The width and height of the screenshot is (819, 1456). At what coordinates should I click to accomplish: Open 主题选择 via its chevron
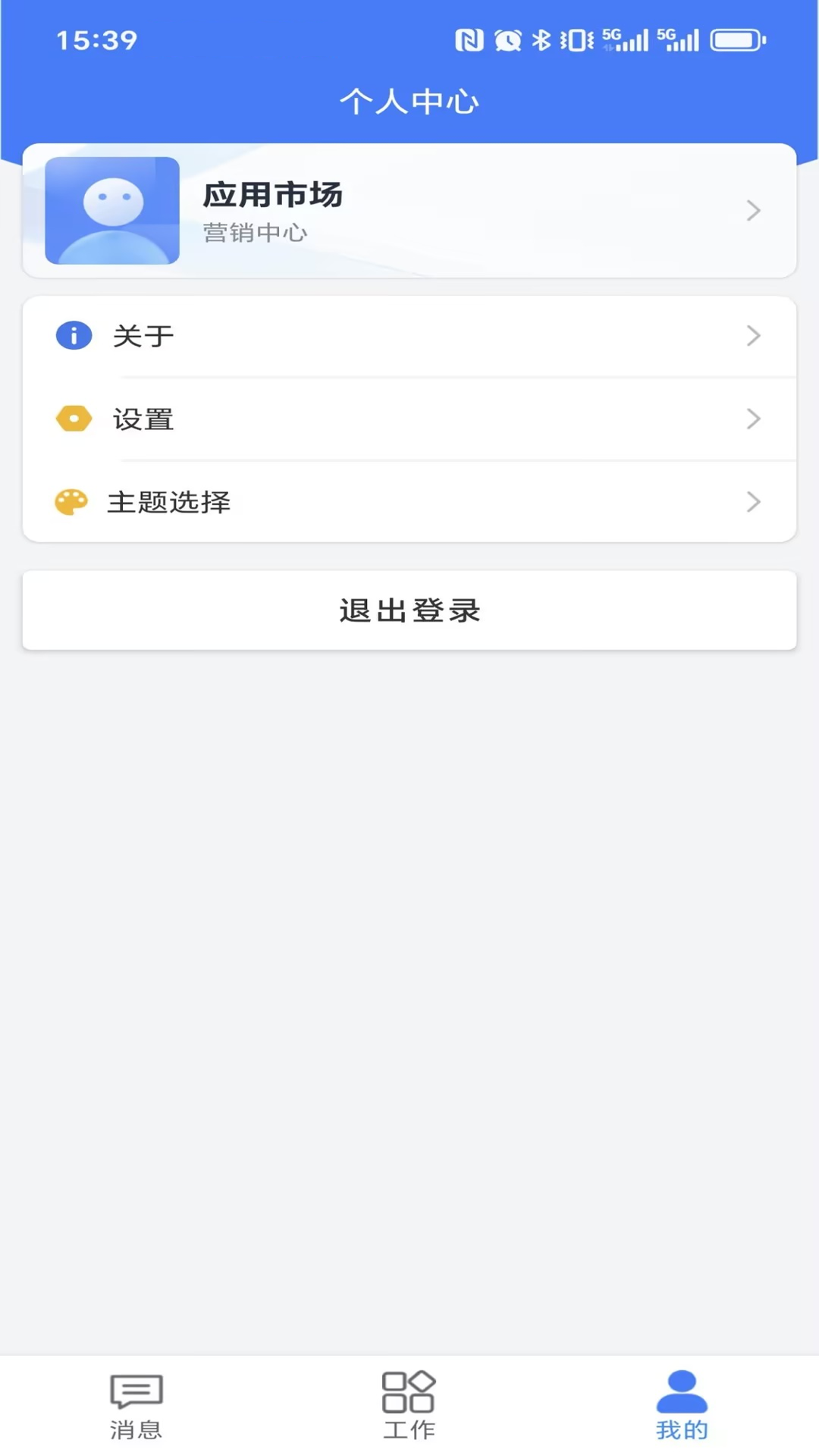(x=753, y=501)
